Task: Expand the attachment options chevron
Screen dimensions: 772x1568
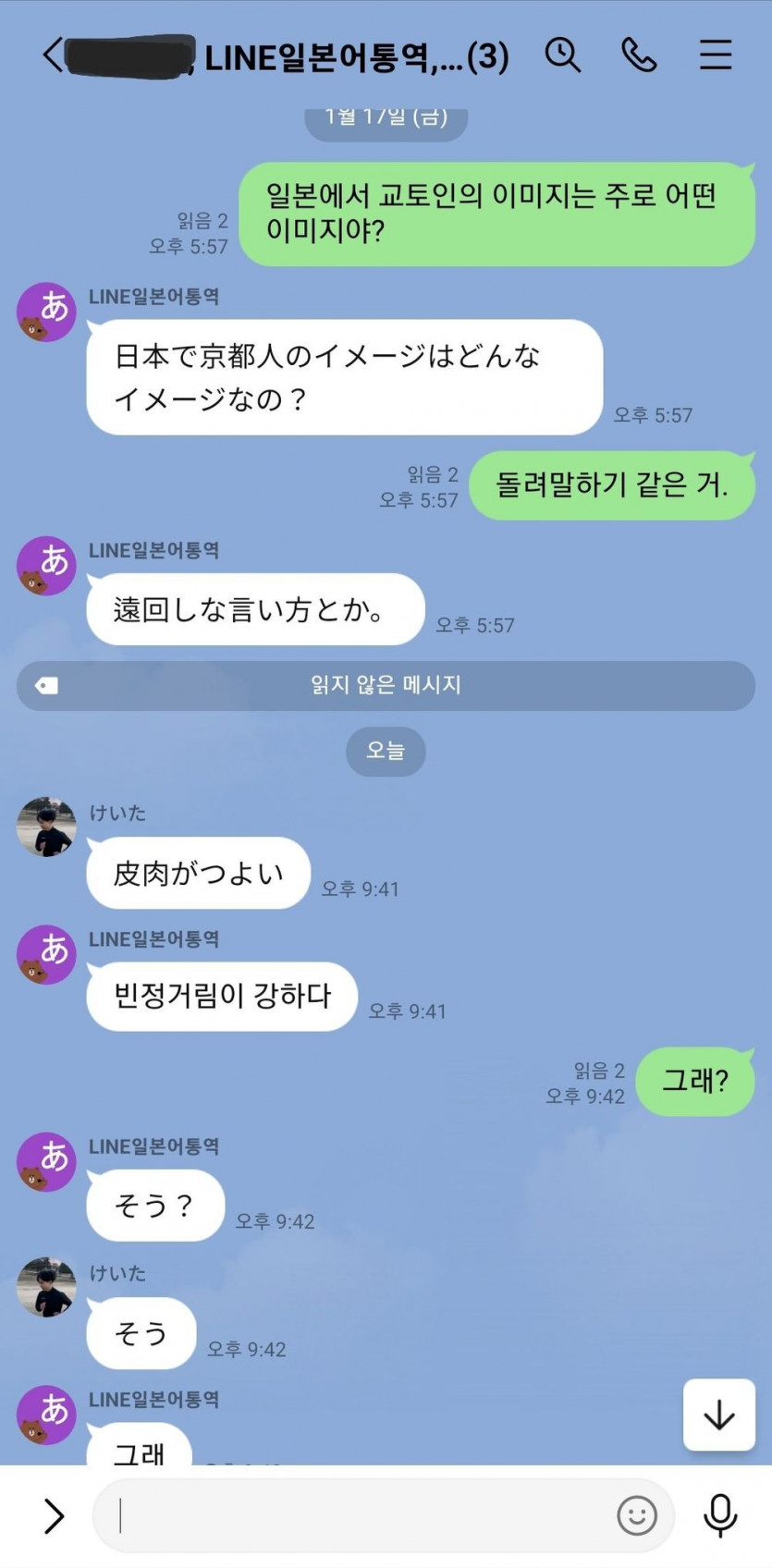Action: [54, 1516]
